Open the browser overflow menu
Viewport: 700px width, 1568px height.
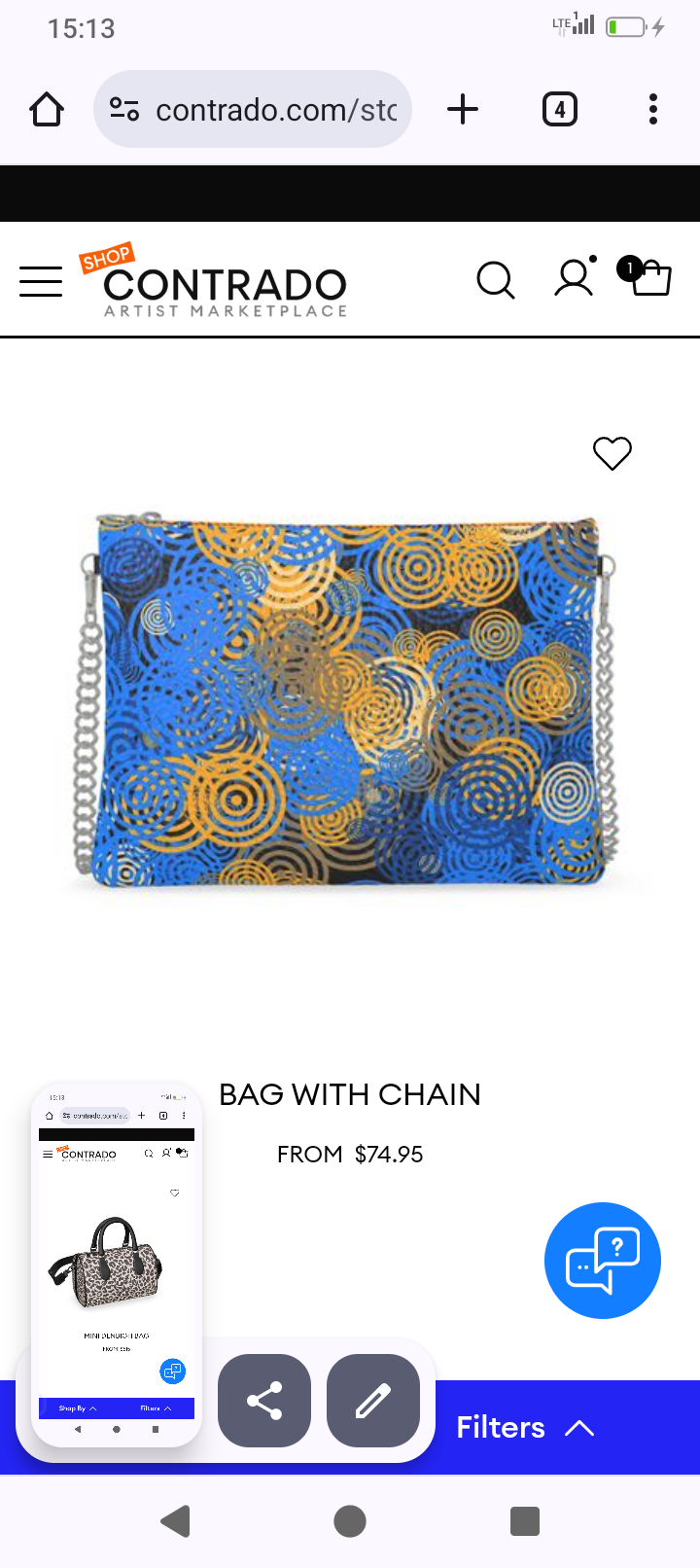(x=653, y=109)
